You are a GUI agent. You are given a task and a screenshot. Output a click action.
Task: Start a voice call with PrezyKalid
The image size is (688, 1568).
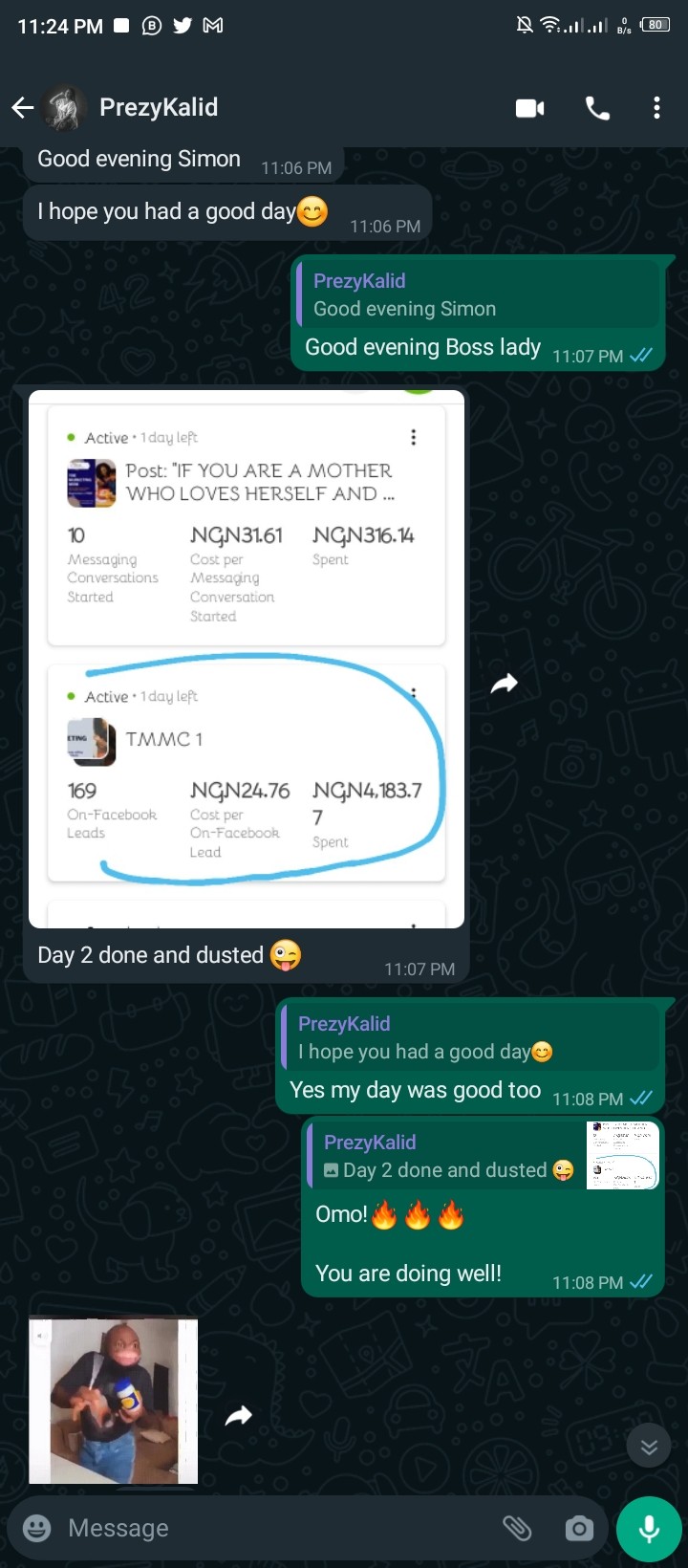click(x=597, y=108)
